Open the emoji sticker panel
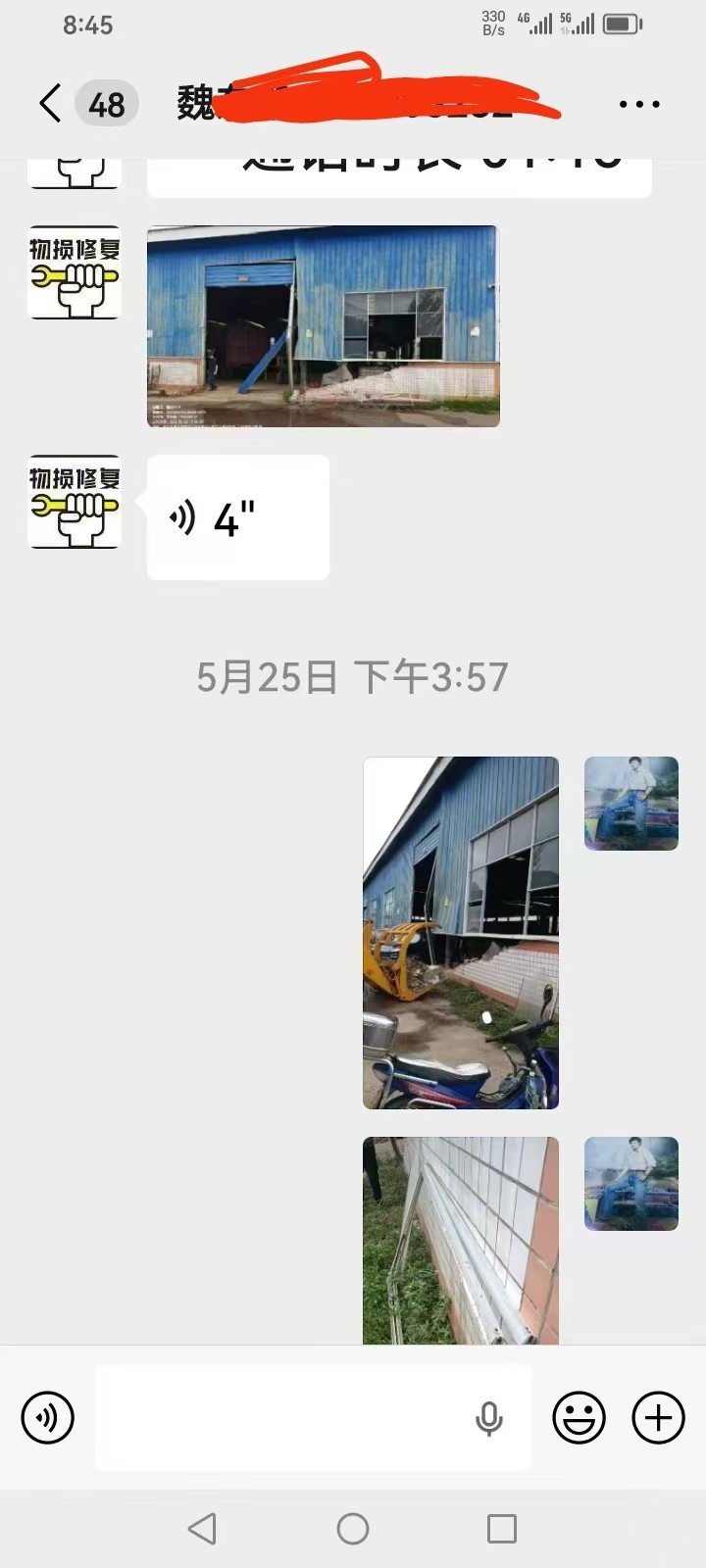The image size is (706, 1568). point(579,1417)
